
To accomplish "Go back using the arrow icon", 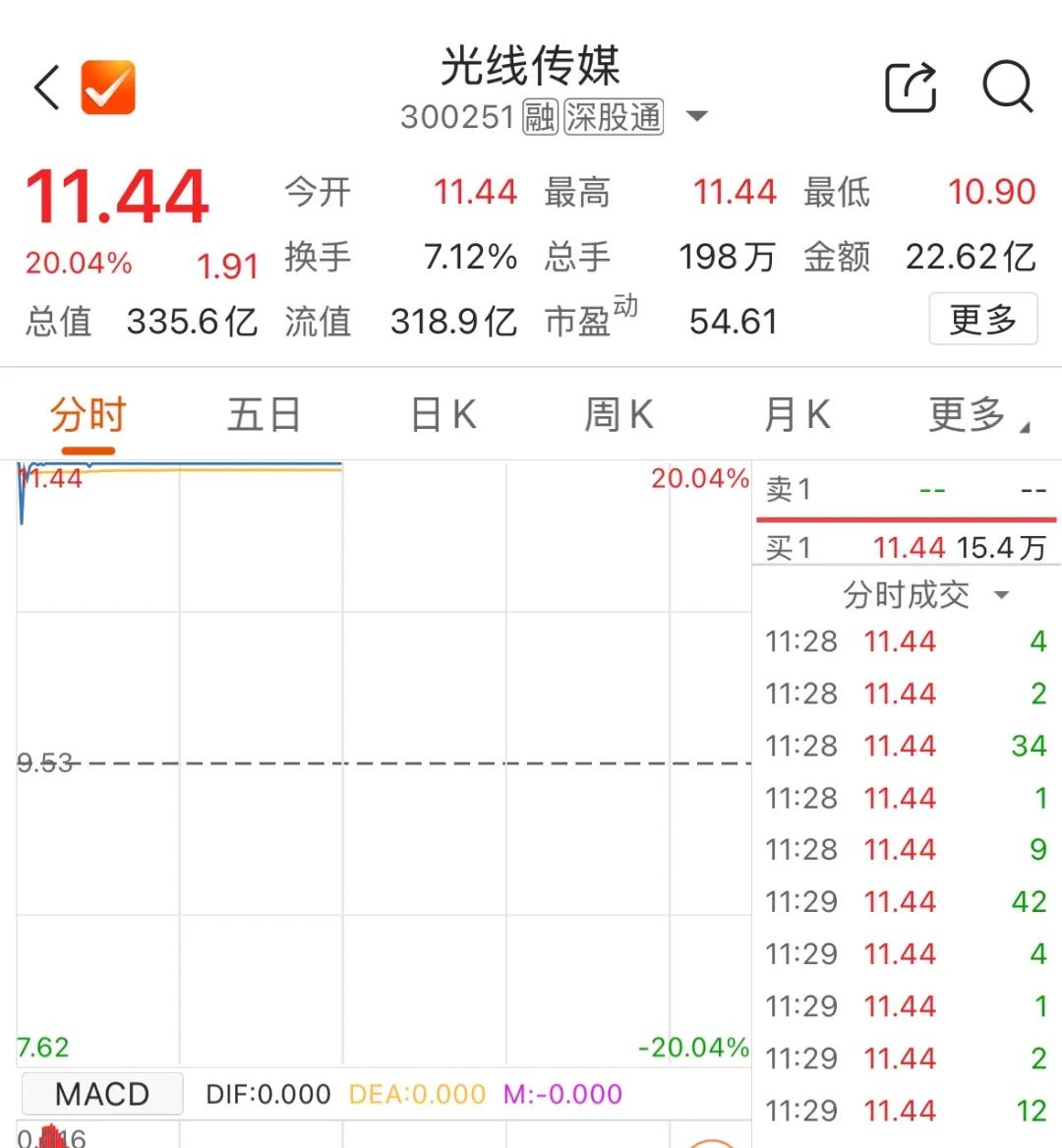I will [46, 88].
